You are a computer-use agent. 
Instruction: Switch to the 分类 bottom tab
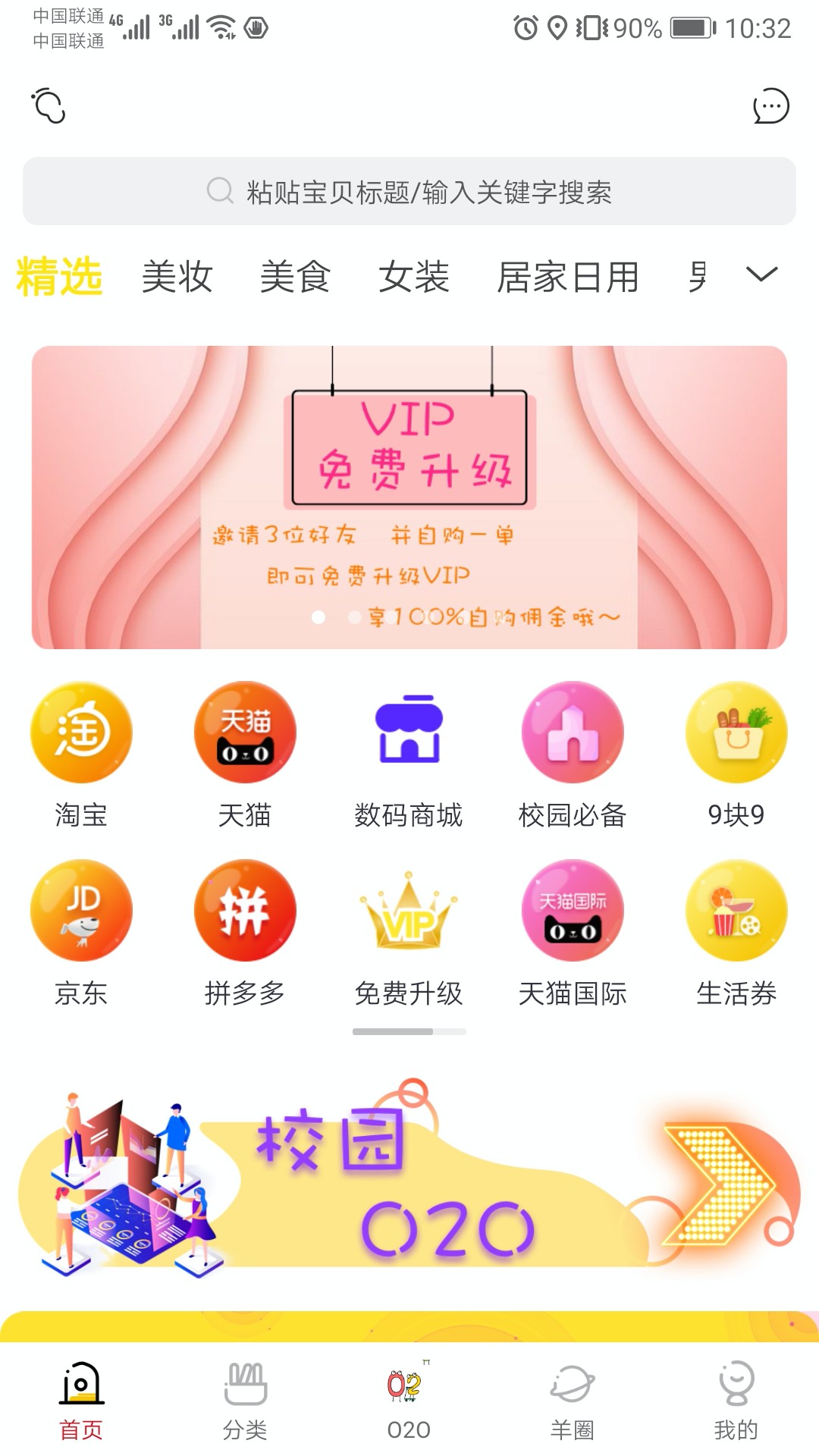[x=245, y=1401]
